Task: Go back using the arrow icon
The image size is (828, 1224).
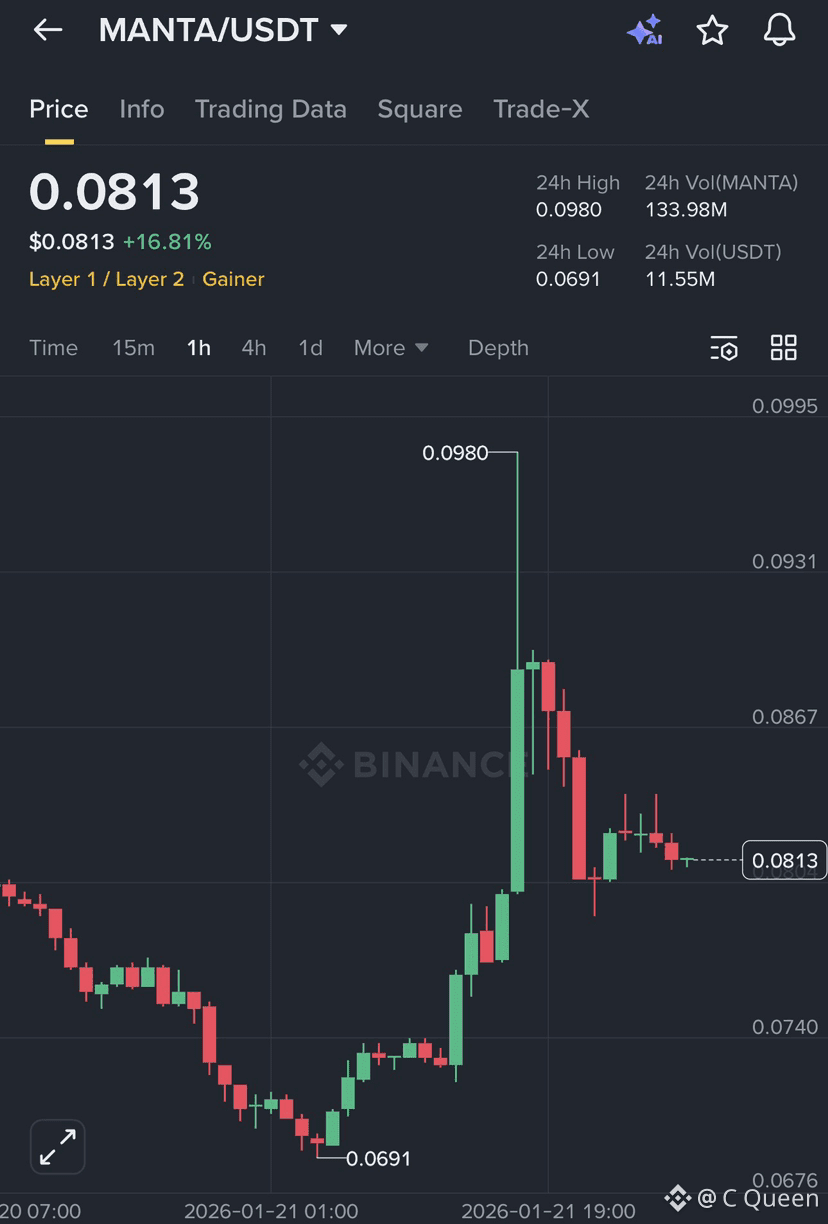Action: click(x=47, y=29)
